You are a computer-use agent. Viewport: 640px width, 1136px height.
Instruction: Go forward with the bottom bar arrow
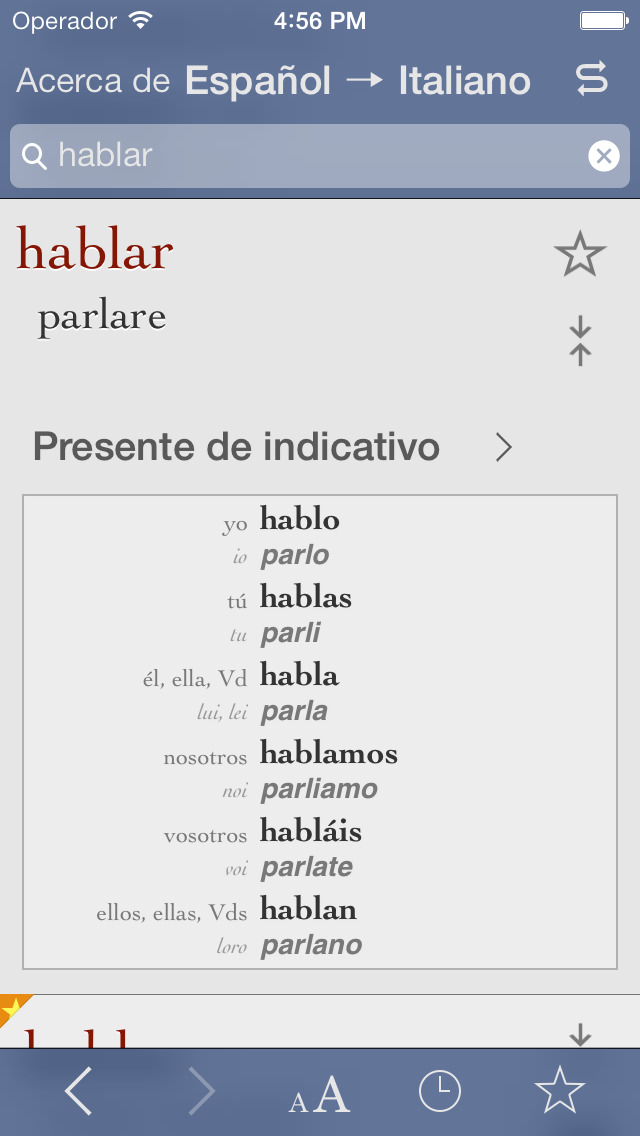[201, 1090]
